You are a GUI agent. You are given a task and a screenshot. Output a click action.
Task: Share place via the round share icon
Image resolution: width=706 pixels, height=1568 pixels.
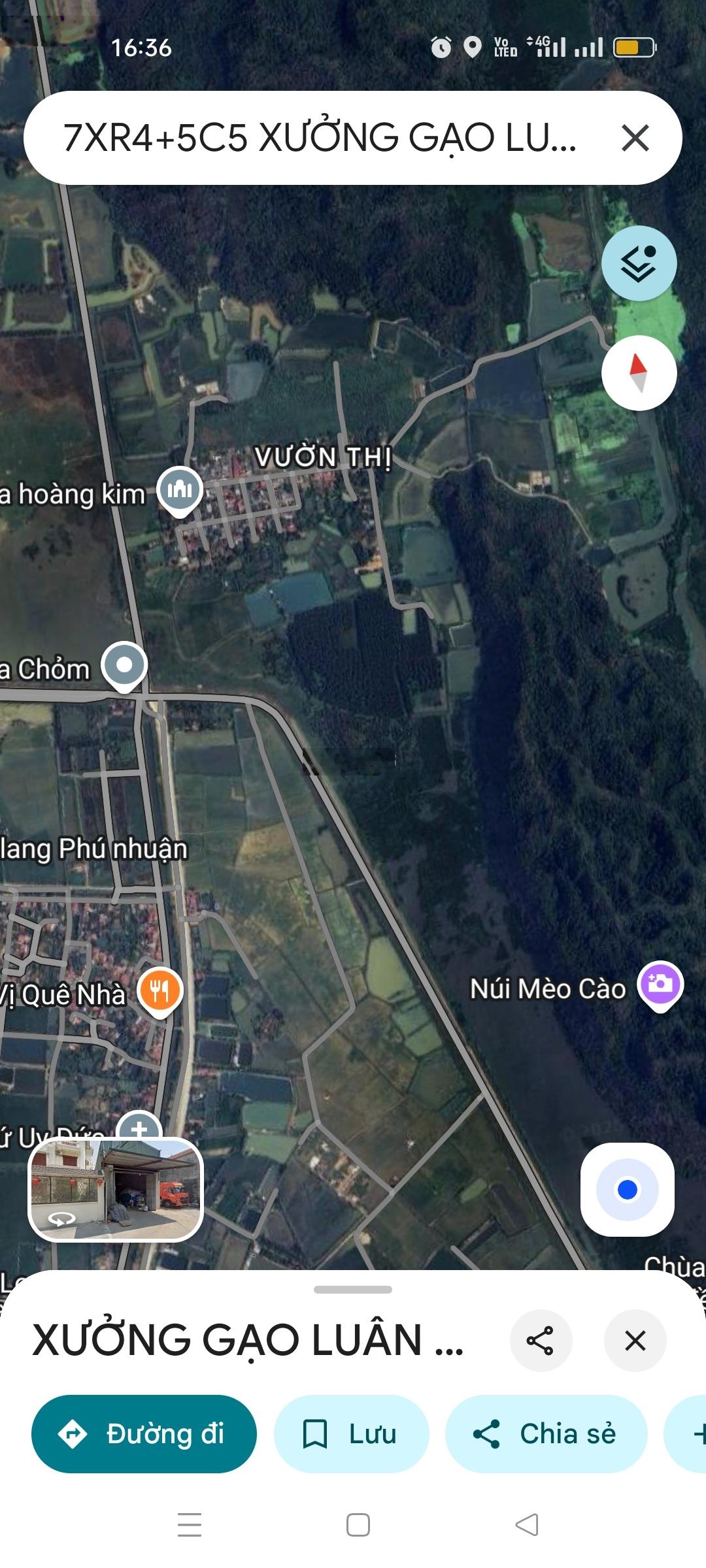pos(541,1341)
